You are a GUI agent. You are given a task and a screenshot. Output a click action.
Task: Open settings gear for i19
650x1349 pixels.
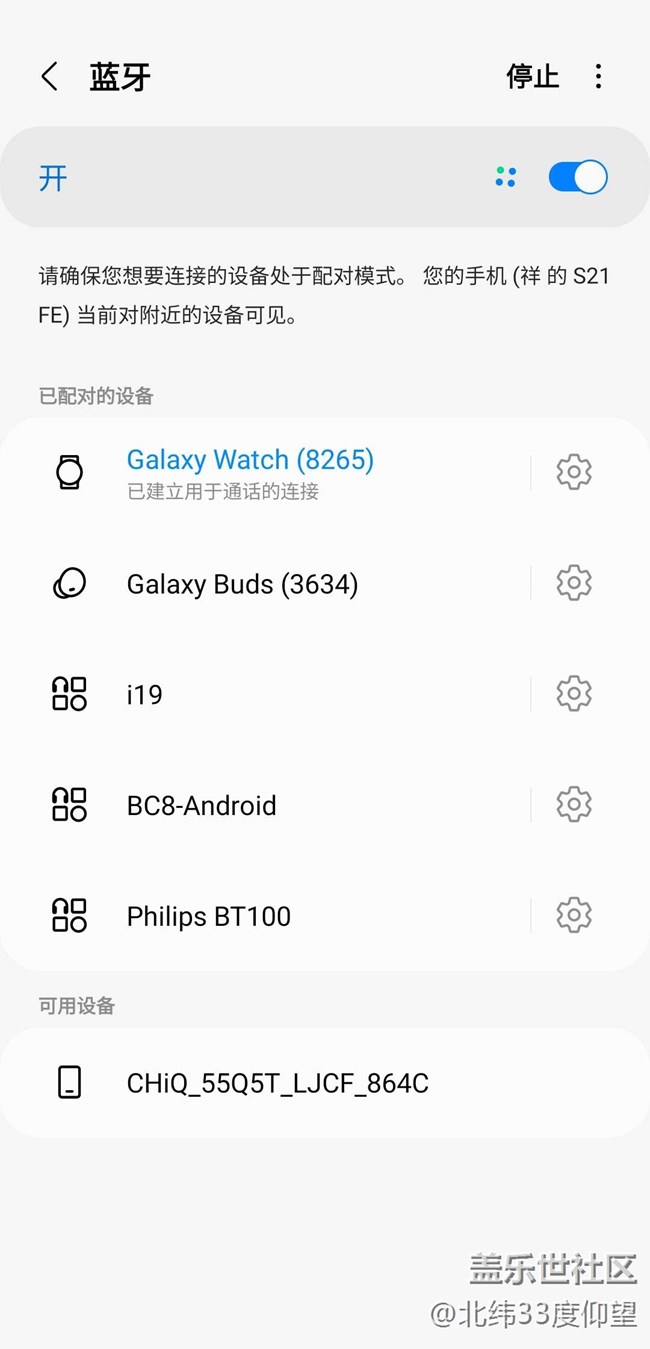(574, 694)
